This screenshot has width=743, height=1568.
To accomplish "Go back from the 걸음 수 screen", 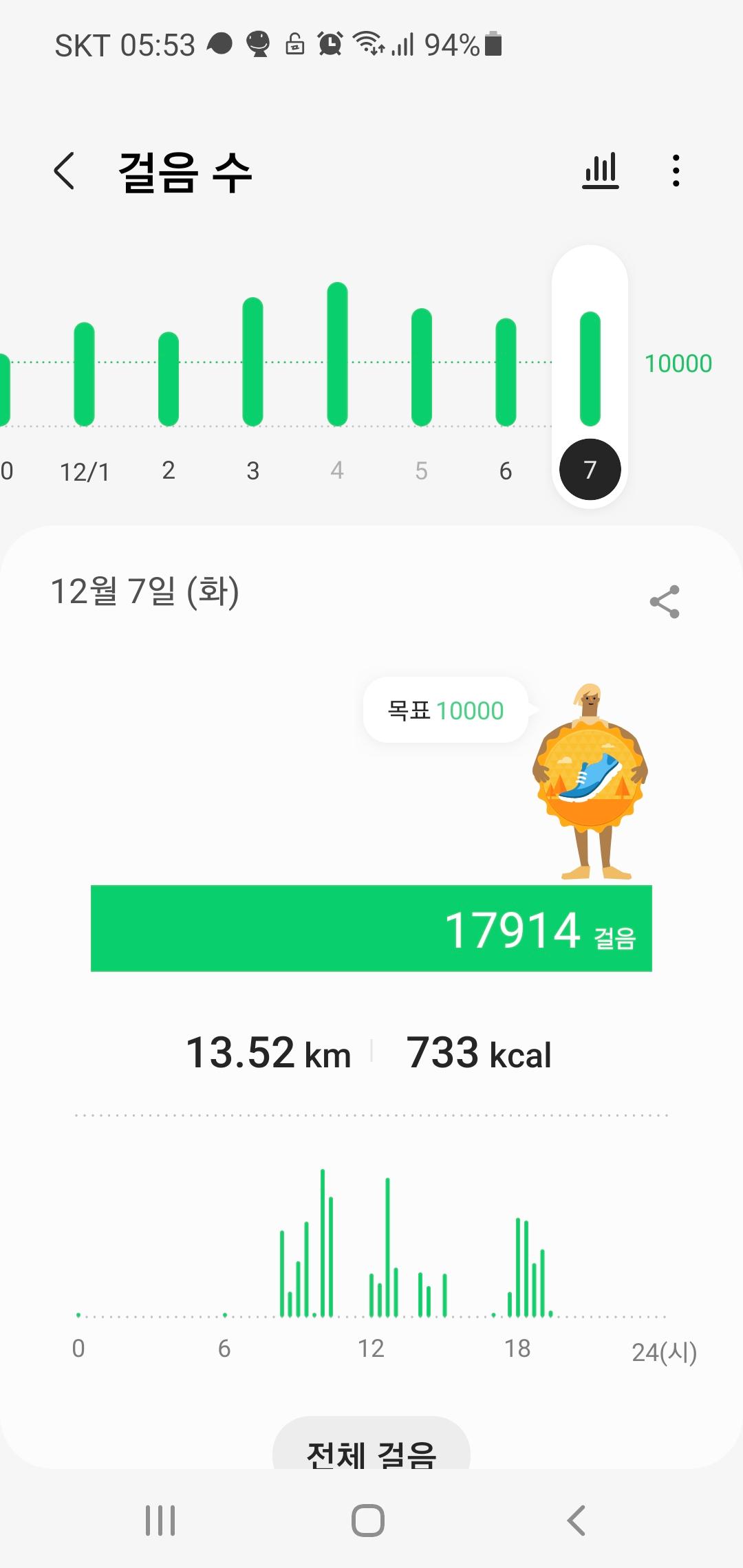I will tap(64, 171).
